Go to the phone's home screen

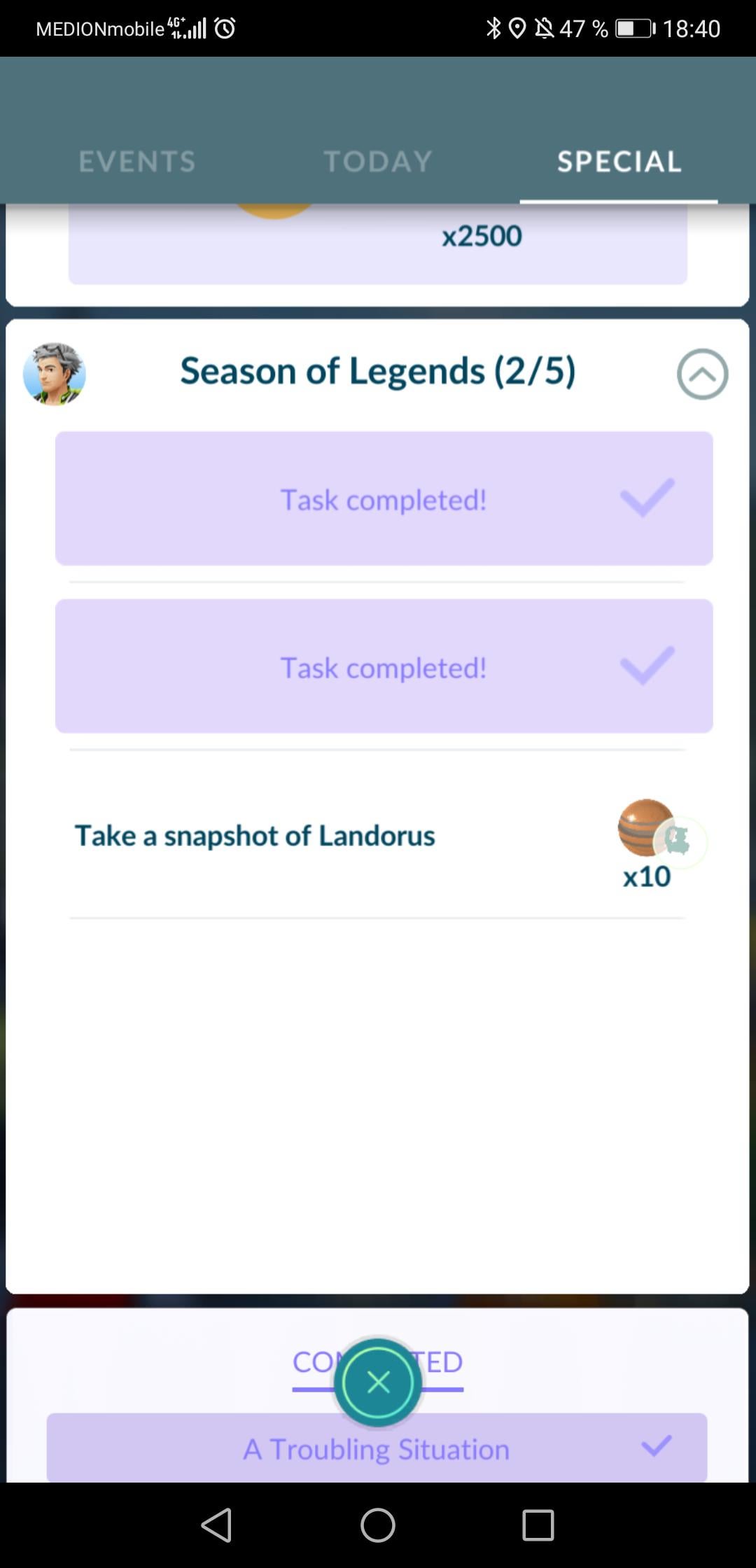coord(378,1525)
